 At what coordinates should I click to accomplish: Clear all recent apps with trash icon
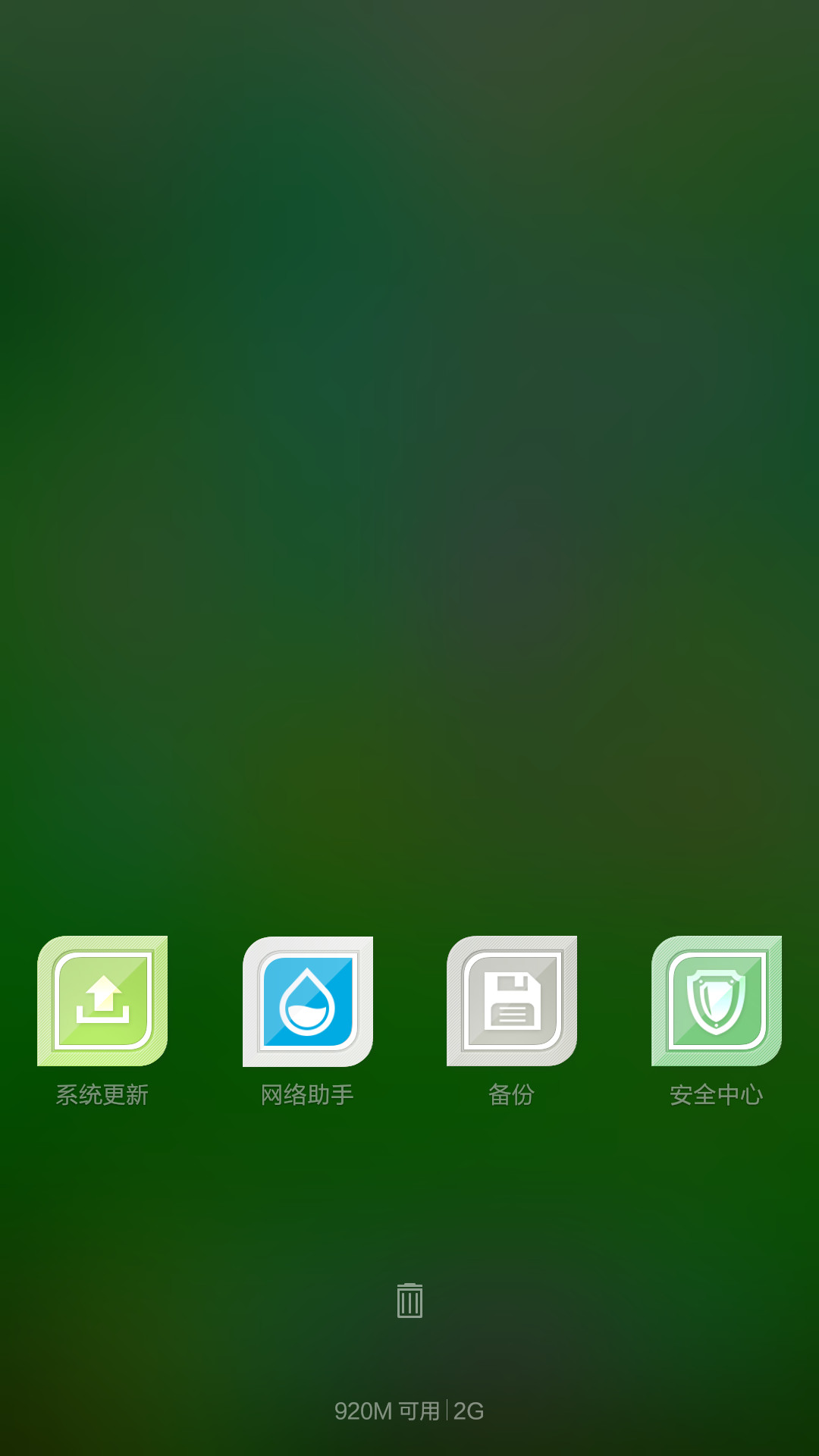tap(409, 1301)
